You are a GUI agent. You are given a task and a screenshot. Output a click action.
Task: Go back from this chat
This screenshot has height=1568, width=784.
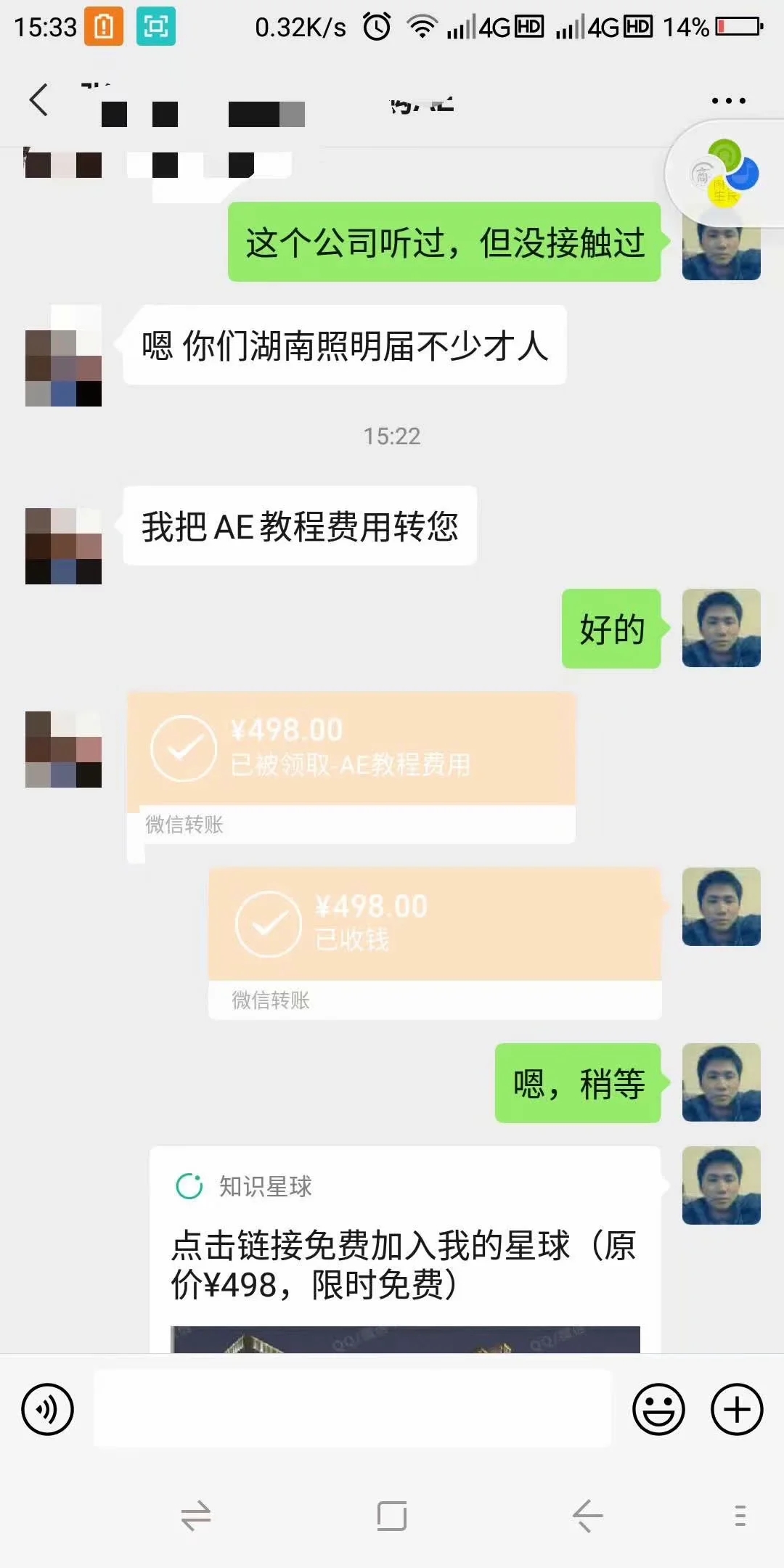pyautogui.click(x=38, y=100)
